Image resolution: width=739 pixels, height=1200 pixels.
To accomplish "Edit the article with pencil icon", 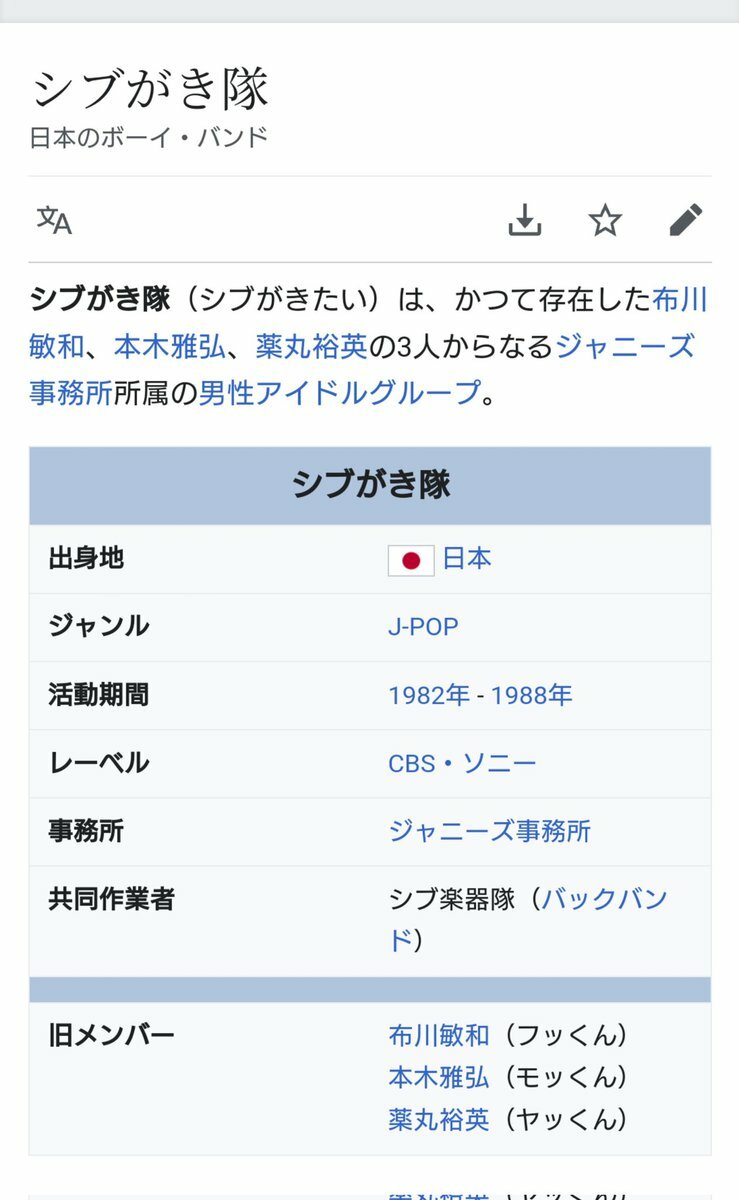I will (x=686, y=220).
